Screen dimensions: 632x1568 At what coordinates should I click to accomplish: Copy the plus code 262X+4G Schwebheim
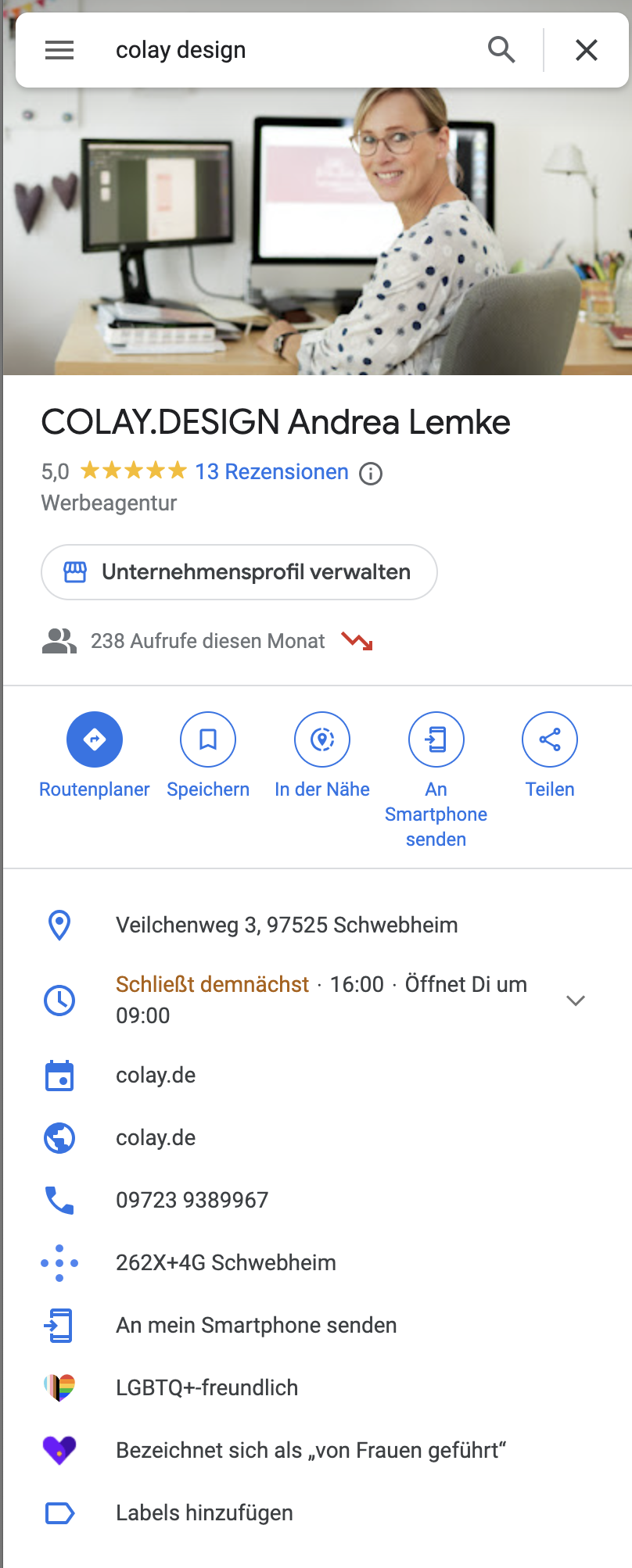click(x=225, y=1263)
